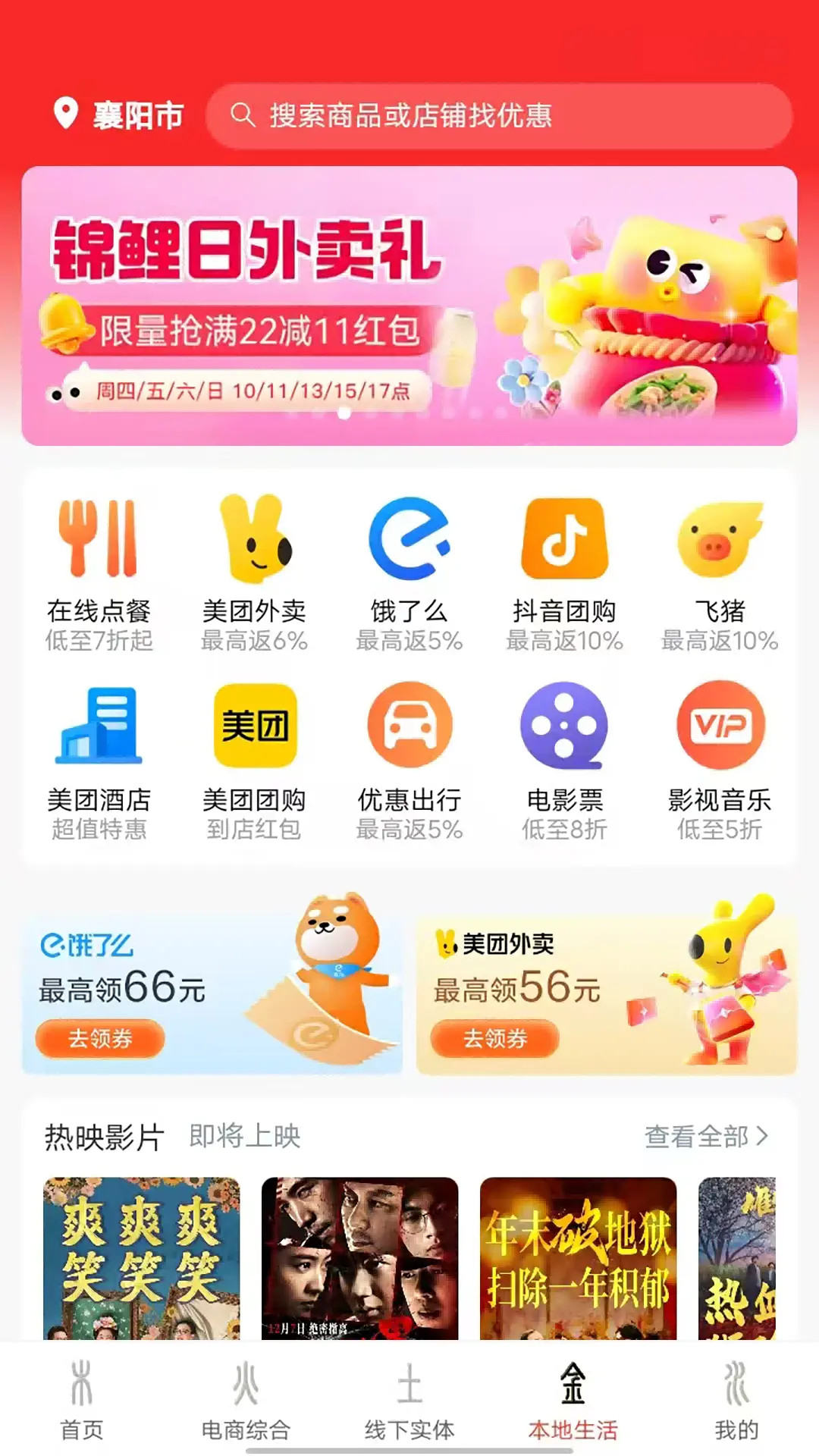Image resolution: width=819 pixels, height=1456 pixels.
Task: Select the 美团酒店 hotel icon
Action: 101,726
